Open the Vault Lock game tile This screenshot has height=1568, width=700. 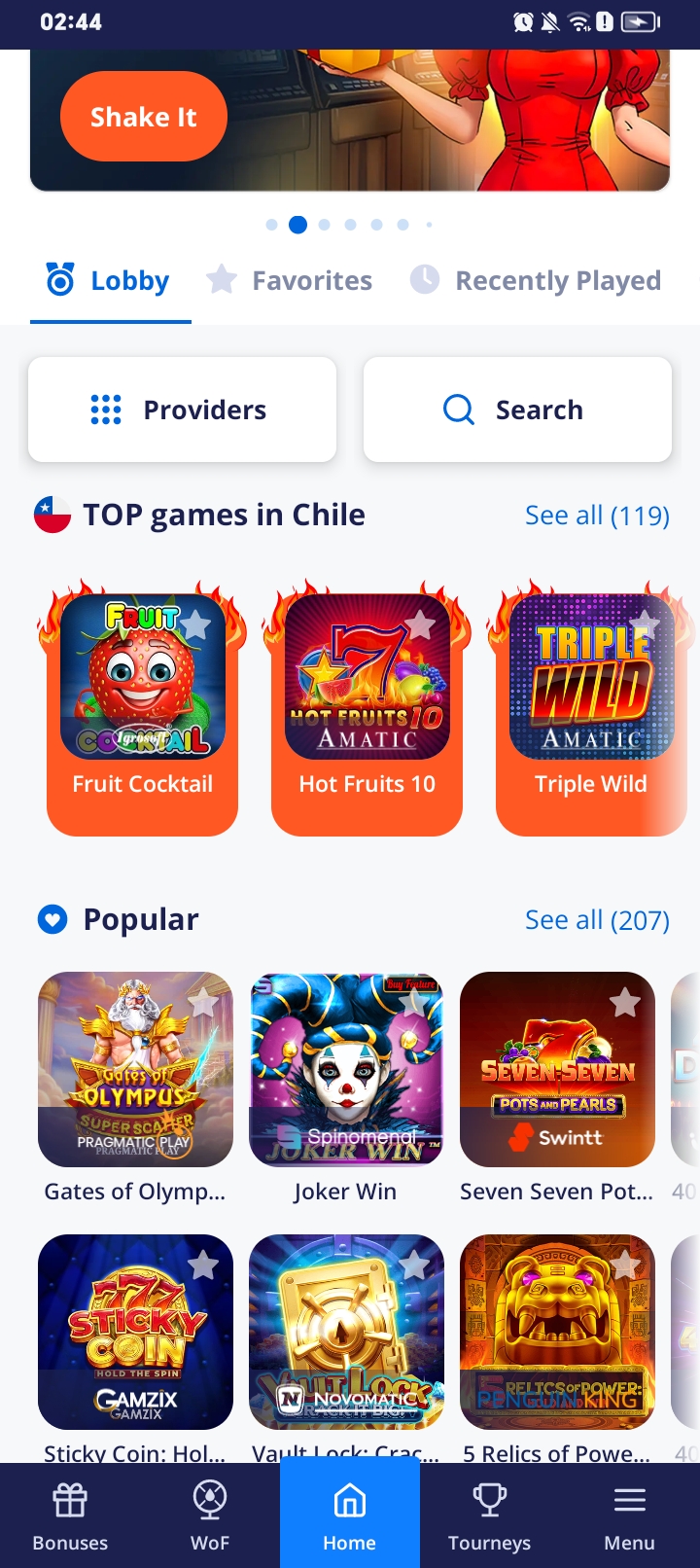[x=346, y=1333]
